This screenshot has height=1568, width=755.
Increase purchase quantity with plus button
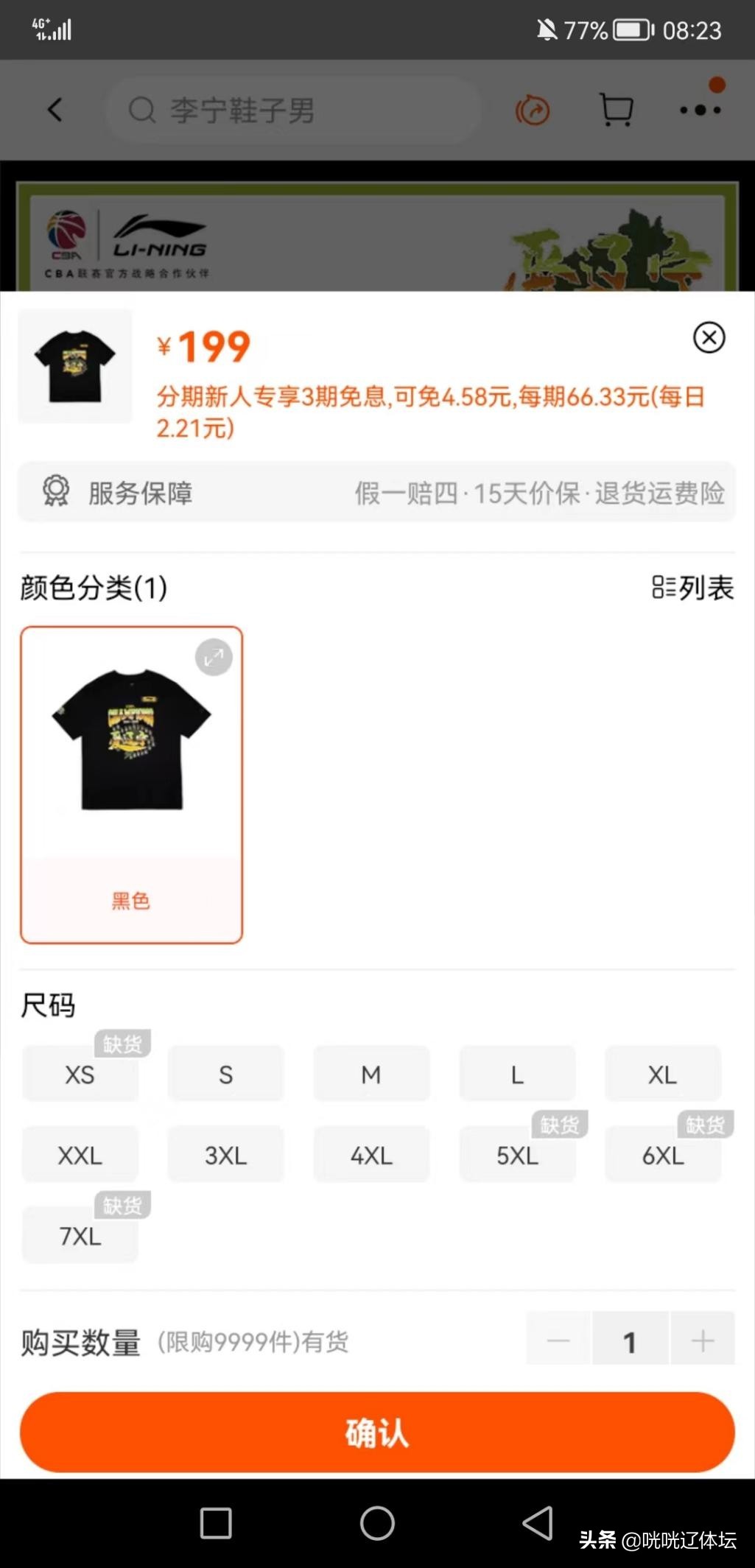point(703,1340)
